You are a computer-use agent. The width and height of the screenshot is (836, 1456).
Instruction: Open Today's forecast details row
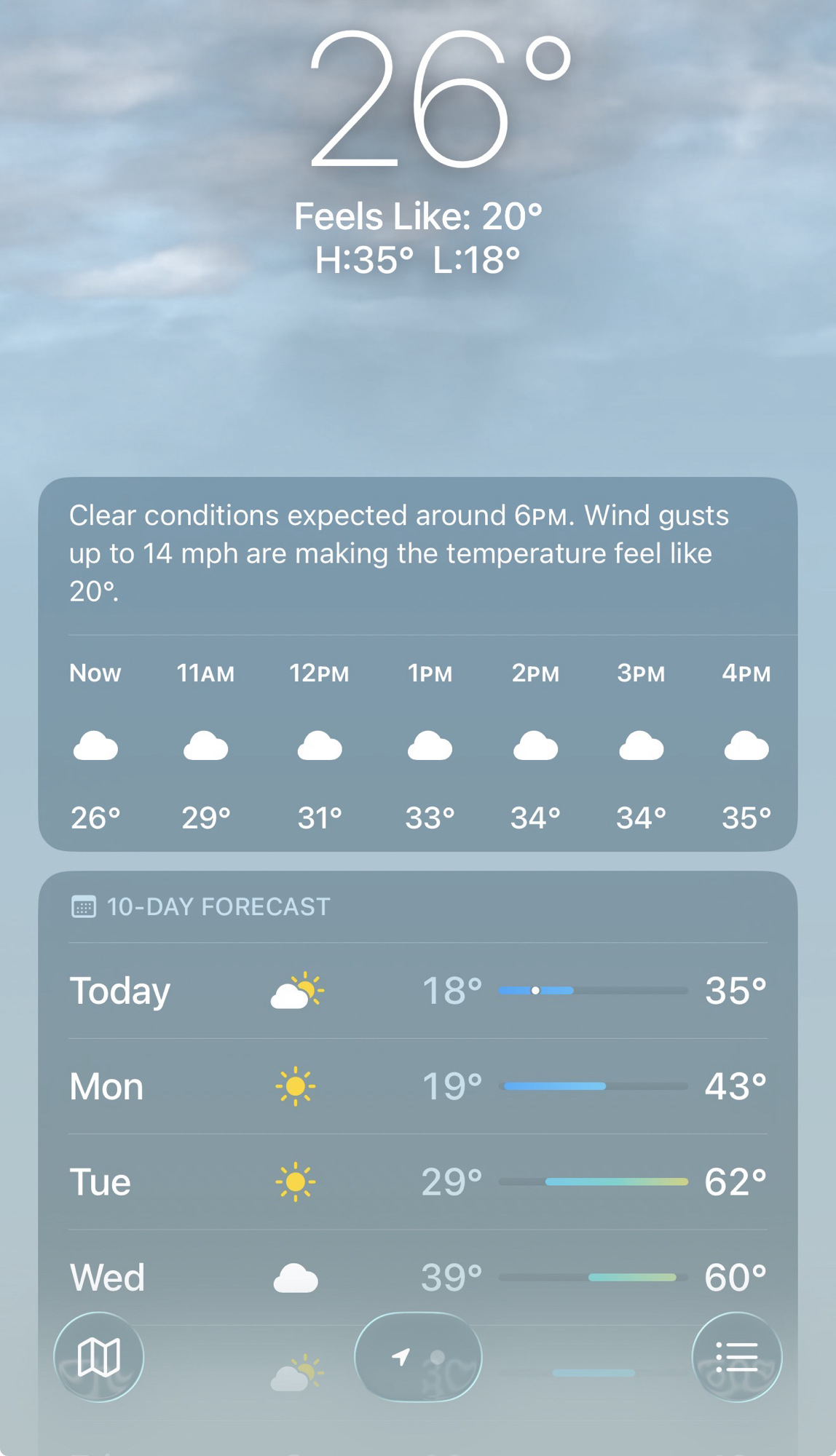[x=418, y=991]
